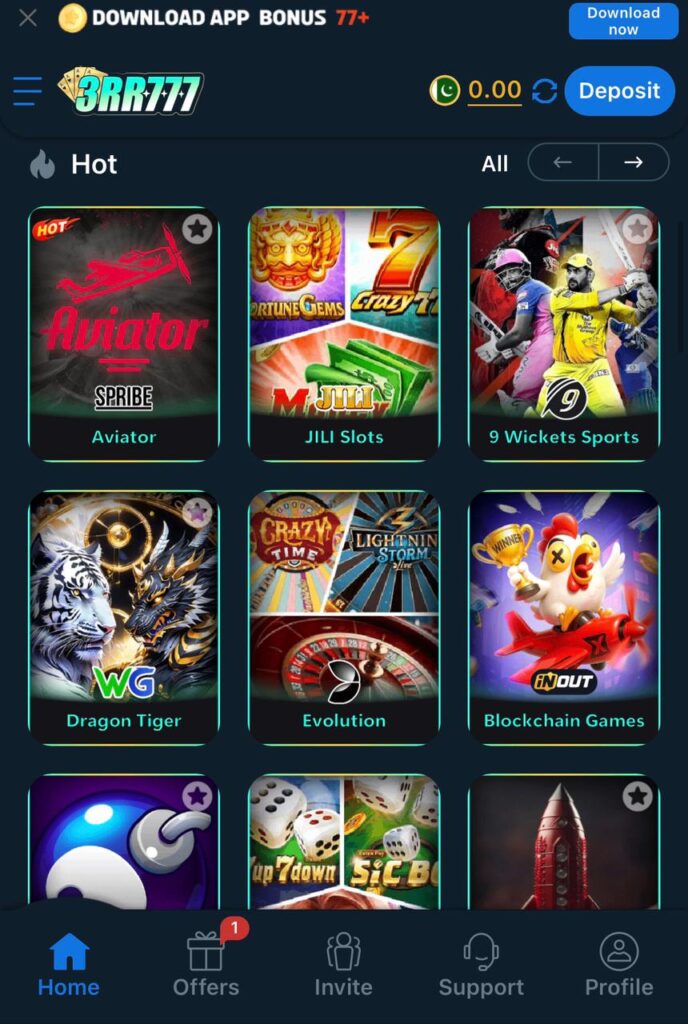688x1024 pixels.
Task: Open the Support tab
Action: pyautogui.click(x=481, y=964)
